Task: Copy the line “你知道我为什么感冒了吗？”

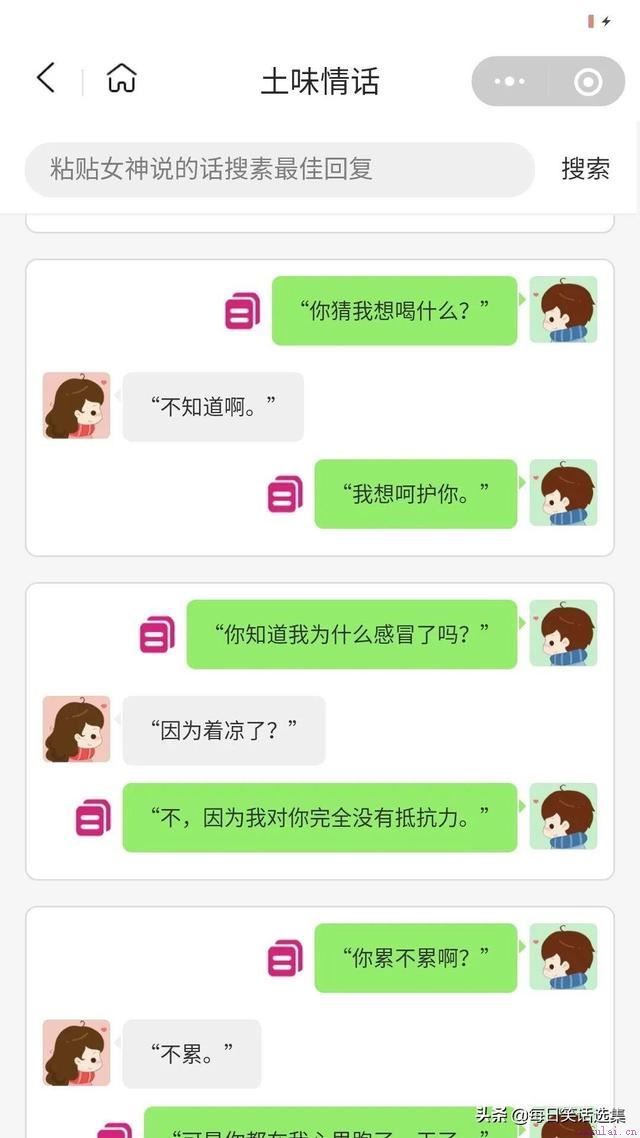Action: click(157, 634)
